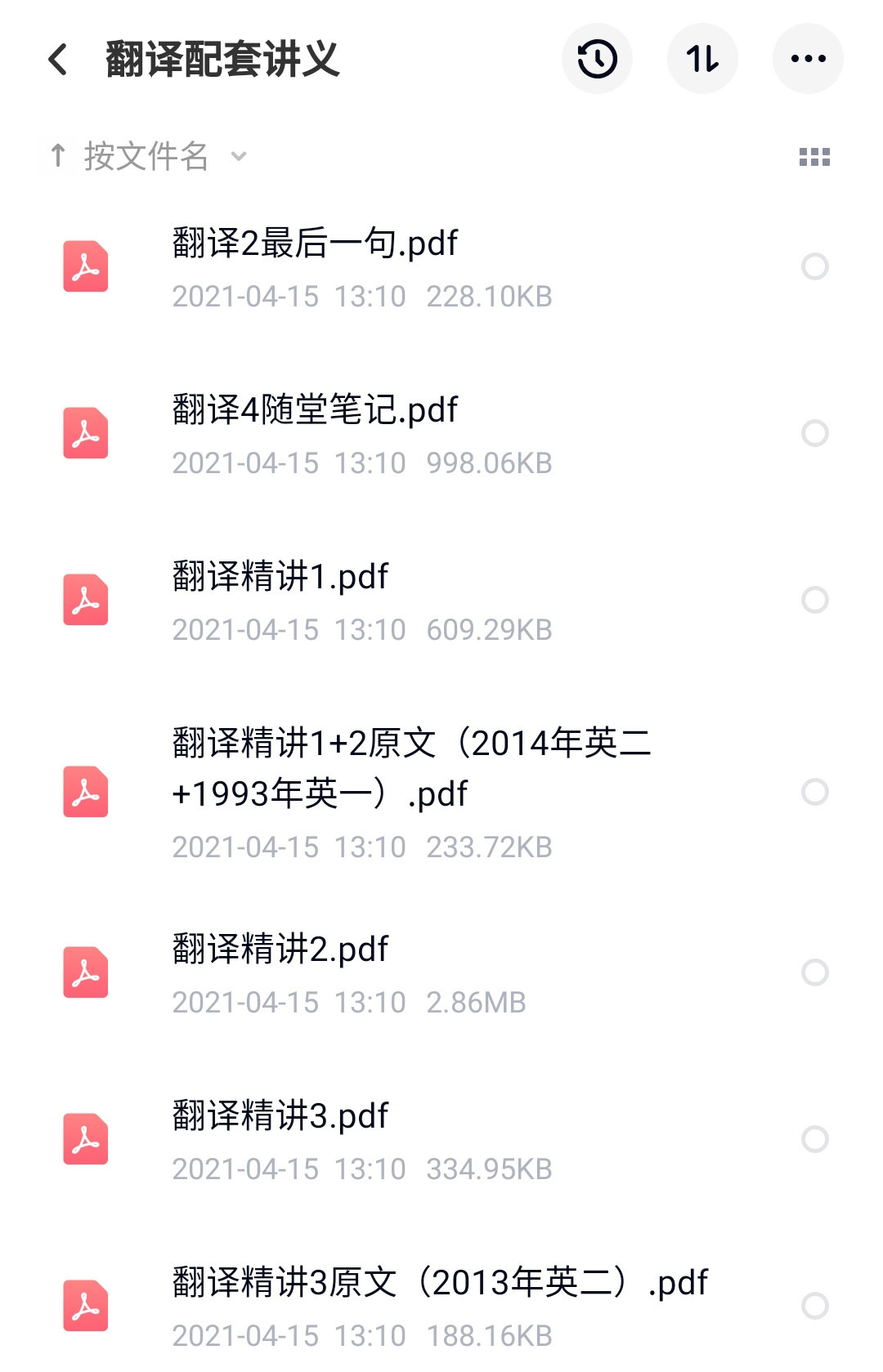883x1372 pixels.
Task: Select 翻译精讲1+2原文 file checkbox
Action: pyautogui.click(x=815, y=792)
